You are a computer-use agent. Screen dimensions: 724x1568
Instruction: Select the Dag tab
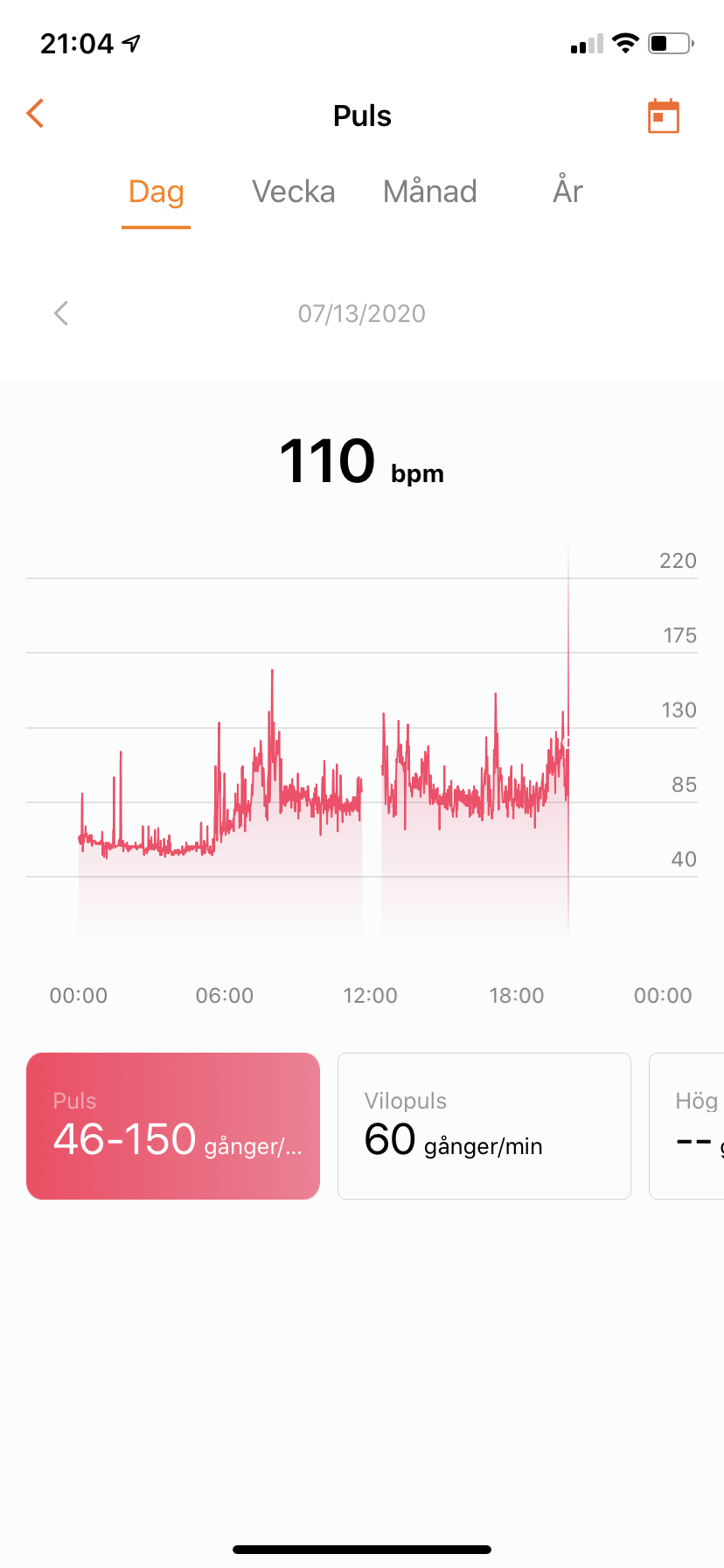(157, 192)
